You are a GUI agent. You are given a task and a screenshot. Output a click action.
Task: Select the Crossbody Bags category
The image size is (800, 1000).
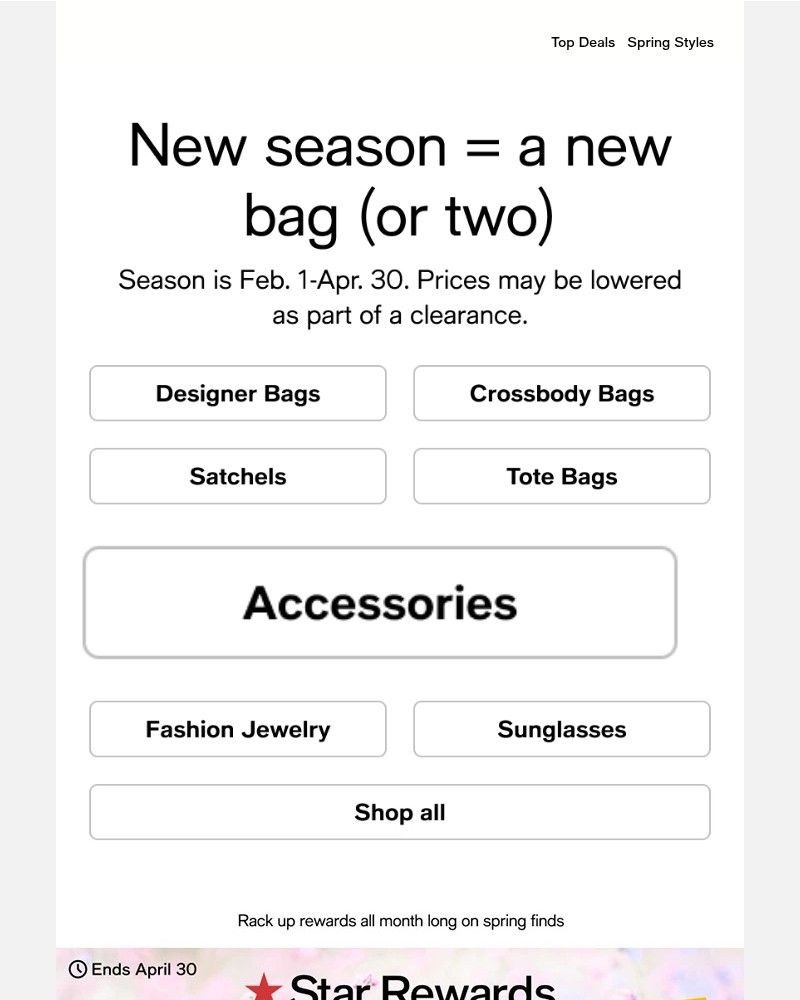pos(561,393)
